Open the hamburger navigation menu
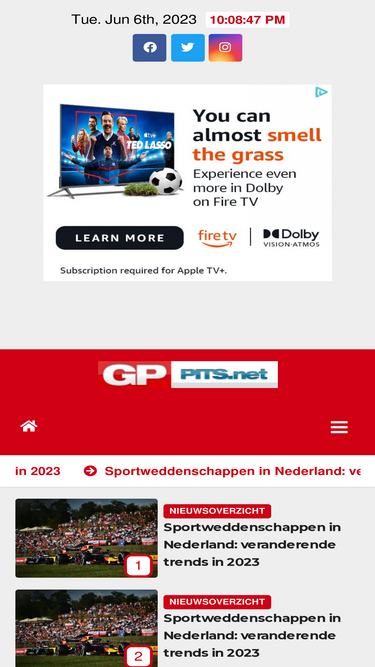The image size is (375, 667). [x=339, y=427]
